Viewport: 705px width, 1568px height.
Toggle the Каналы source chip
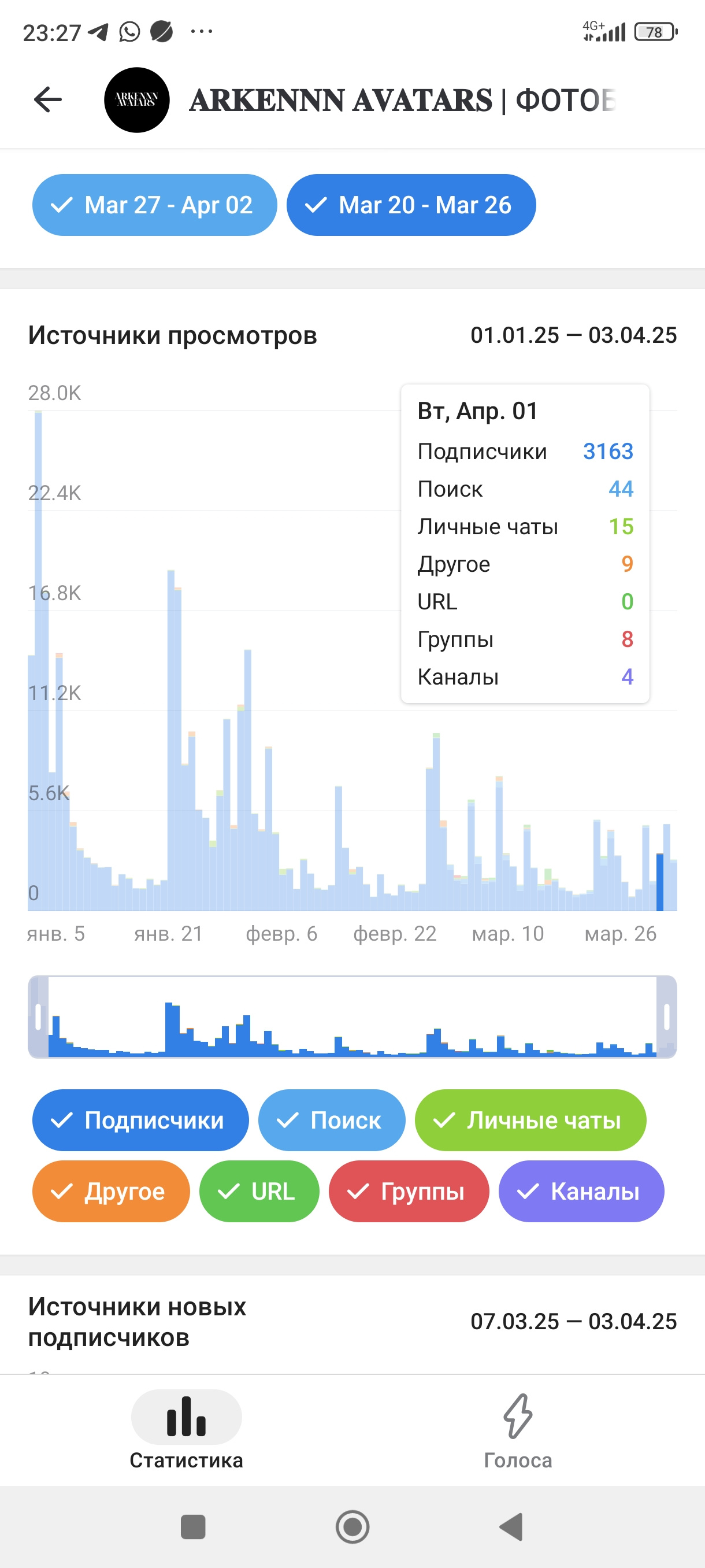[581, 1191]
